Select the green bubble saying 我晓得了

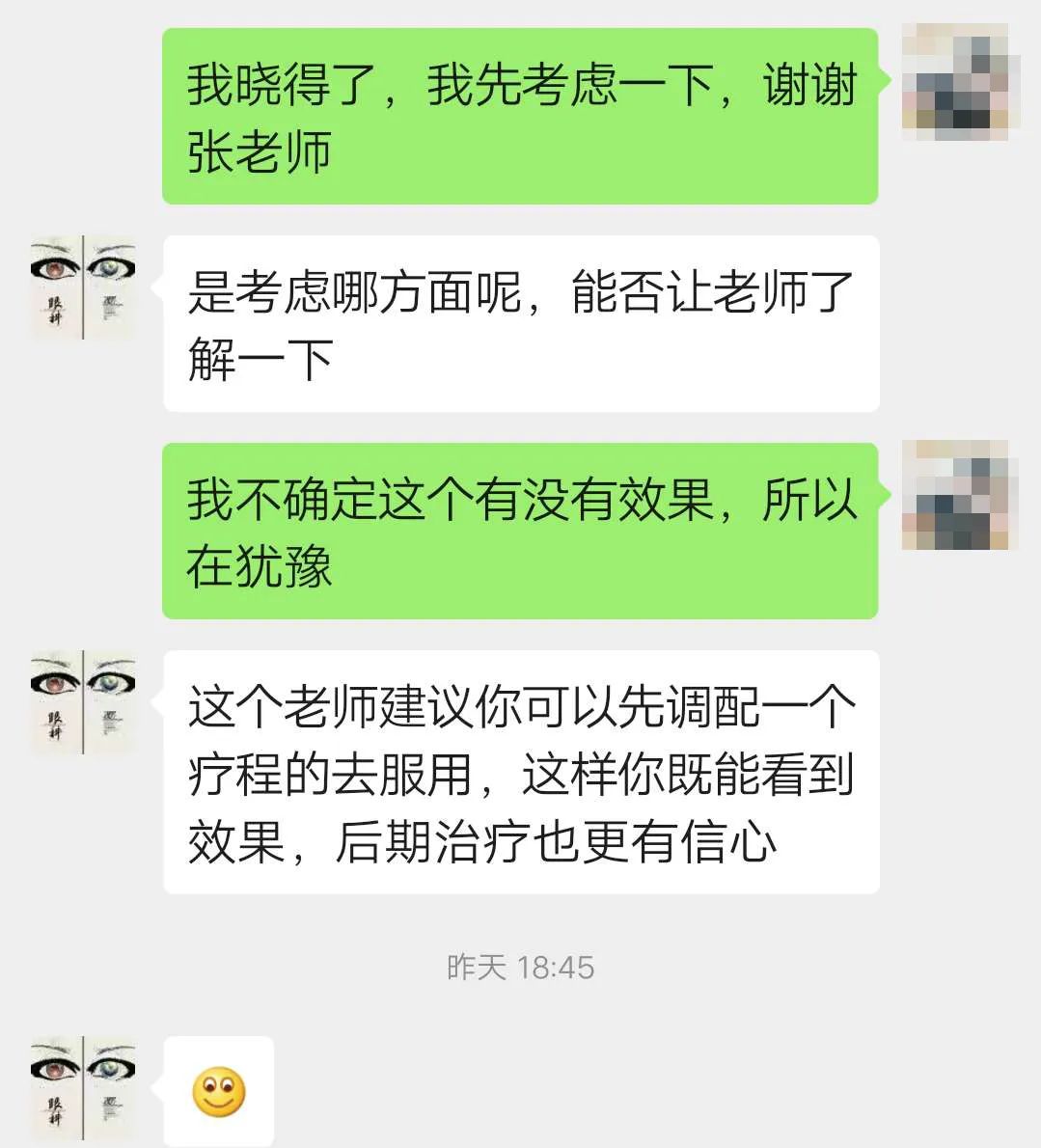coord(521,116)
